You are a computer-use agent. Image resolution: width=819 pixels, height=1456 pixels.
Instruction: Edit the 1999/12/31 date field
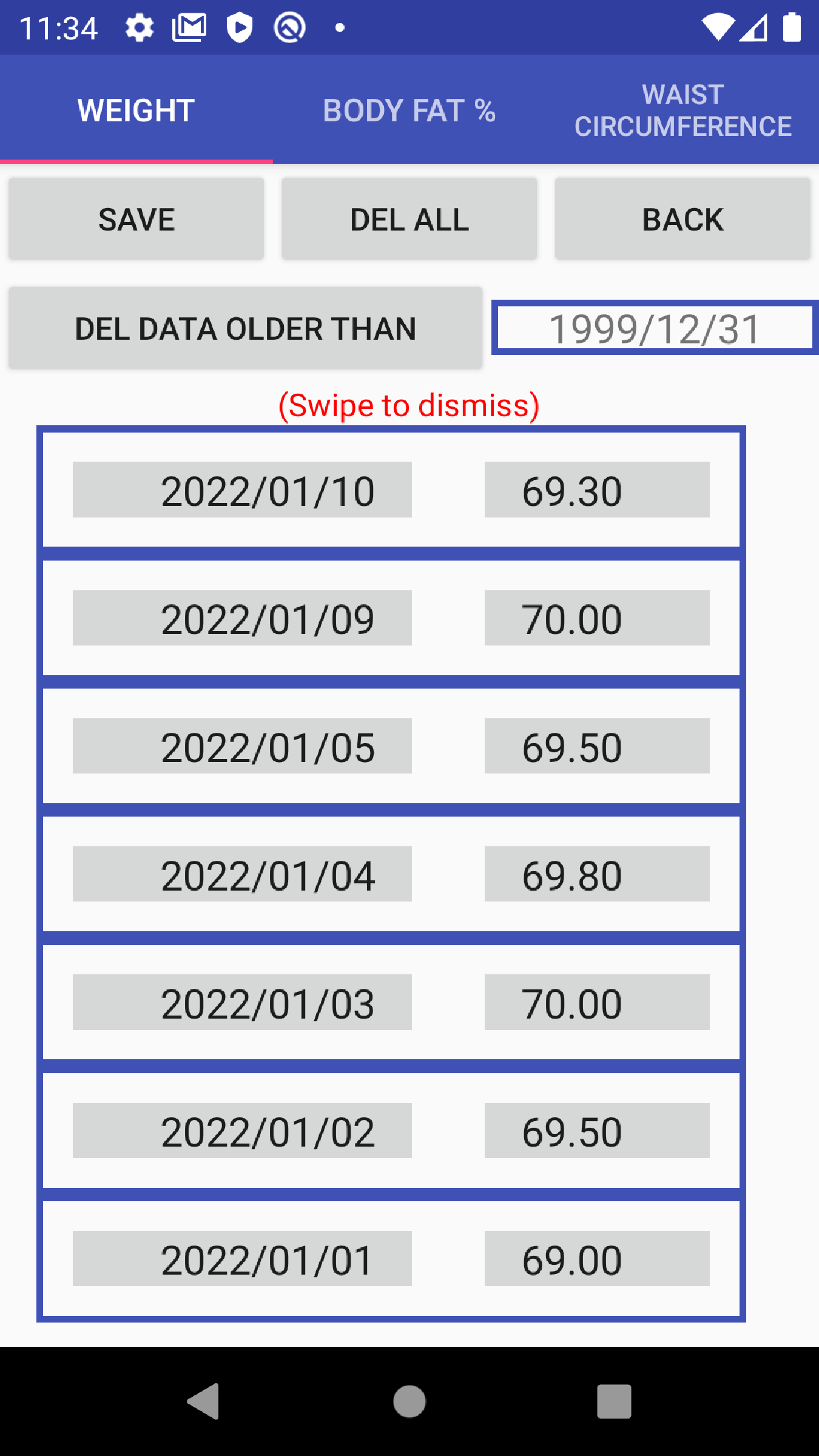pyautogui.click(x=655, y=328)
